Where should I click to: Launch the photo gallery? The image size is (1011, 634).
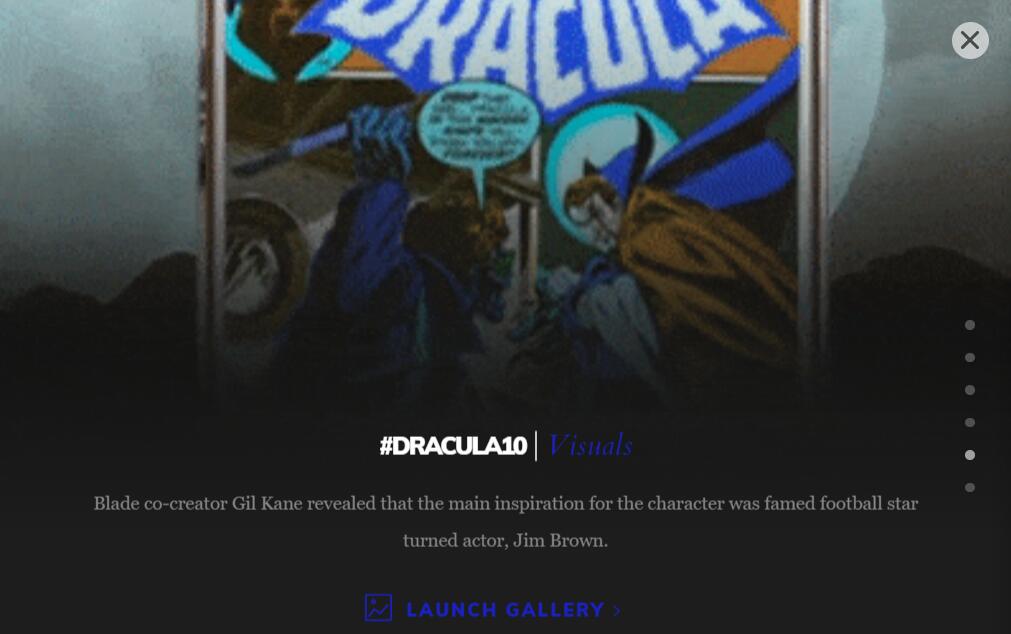point(493,609)
